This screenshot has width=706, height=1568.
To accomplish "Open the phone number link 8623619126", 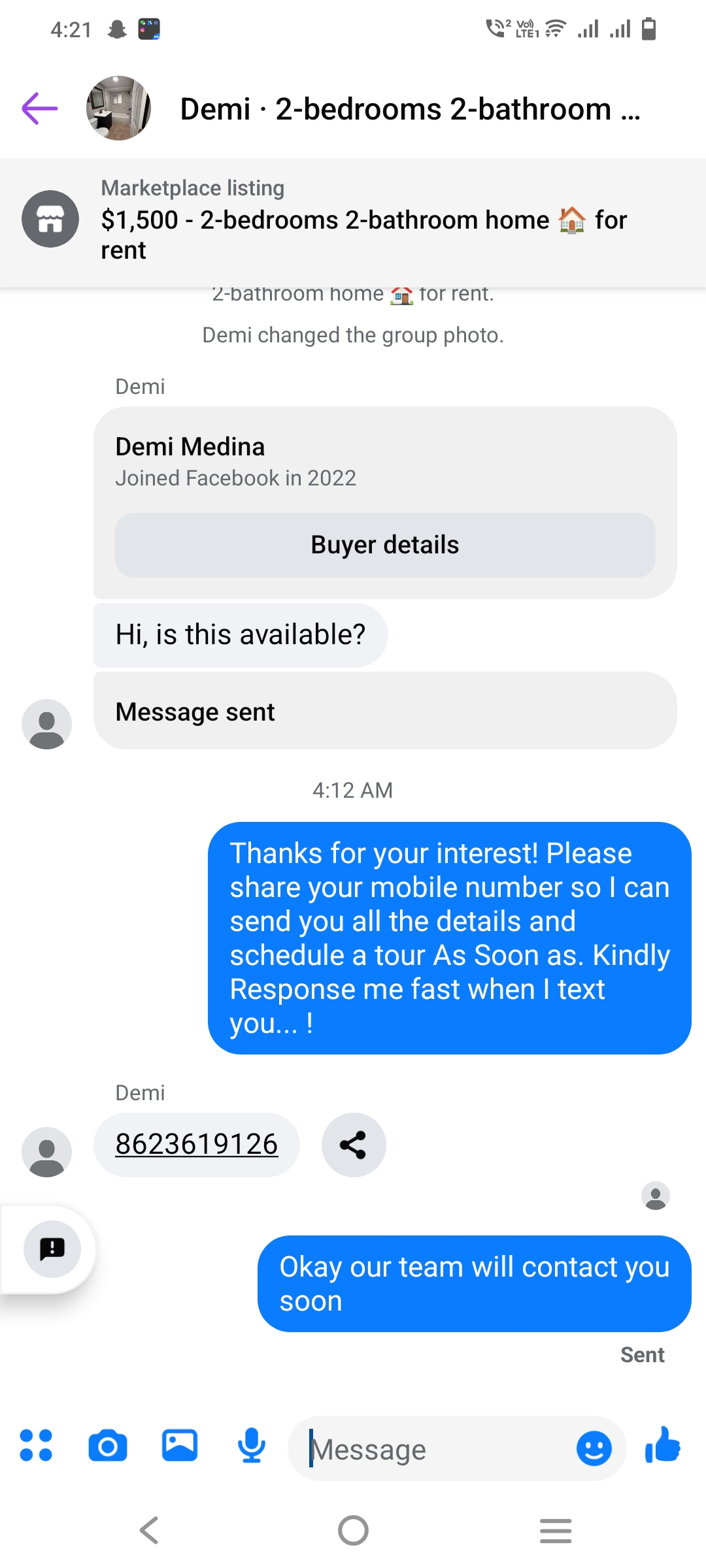I will [197, 1145].
